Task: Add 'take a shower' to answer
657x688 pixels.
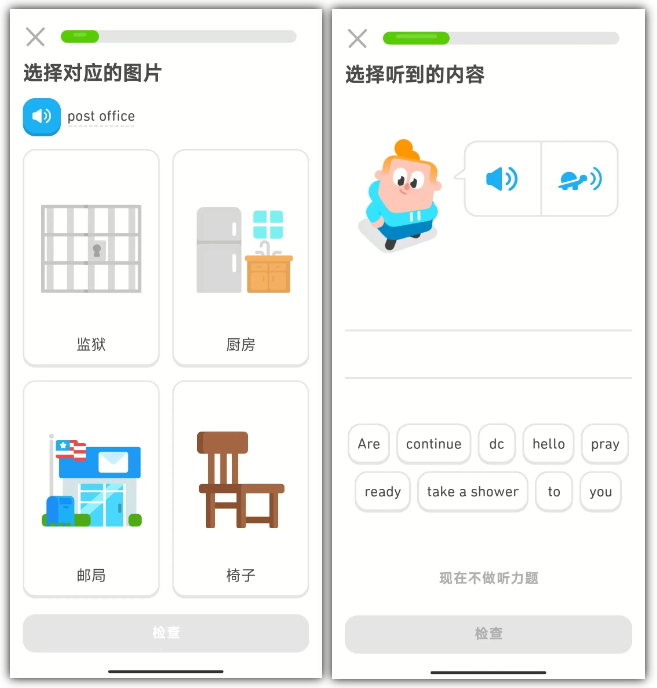Action: (473, 492)
